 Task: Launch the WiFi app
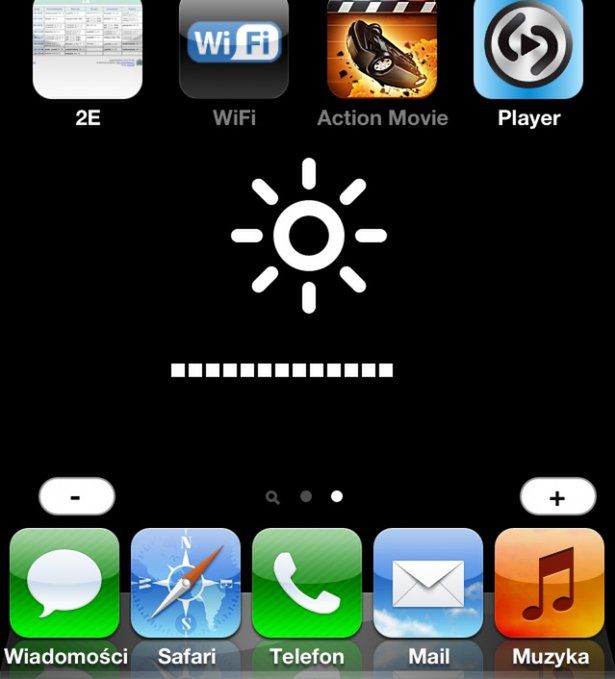pos(234,50)
